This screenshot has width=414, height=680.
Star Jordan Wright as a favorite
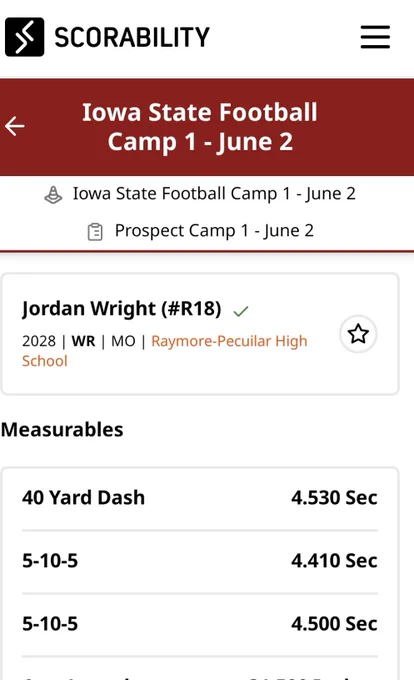point(358,334)
